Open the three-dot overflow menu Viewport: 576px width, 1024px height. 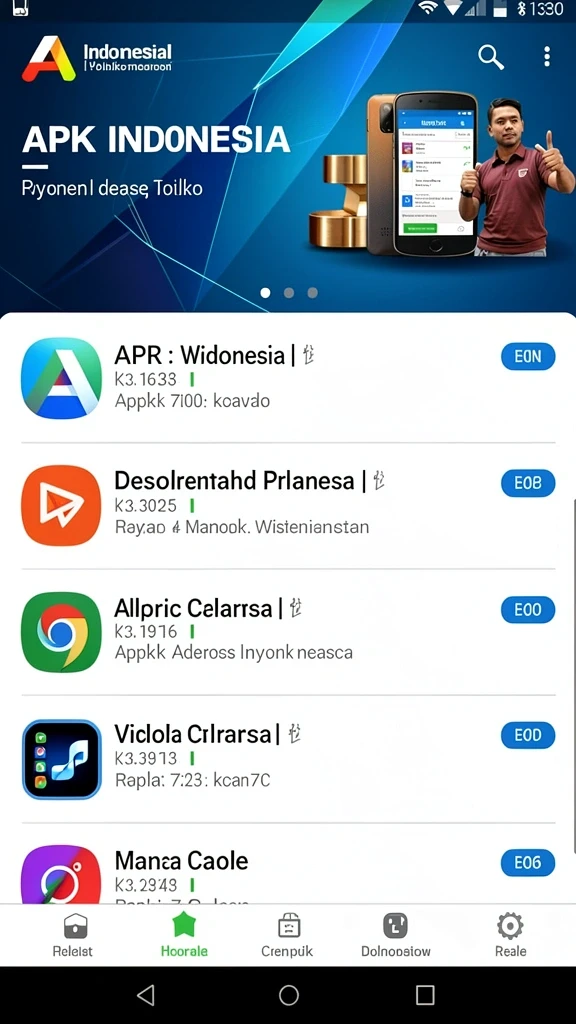click(x=547, y=57)
